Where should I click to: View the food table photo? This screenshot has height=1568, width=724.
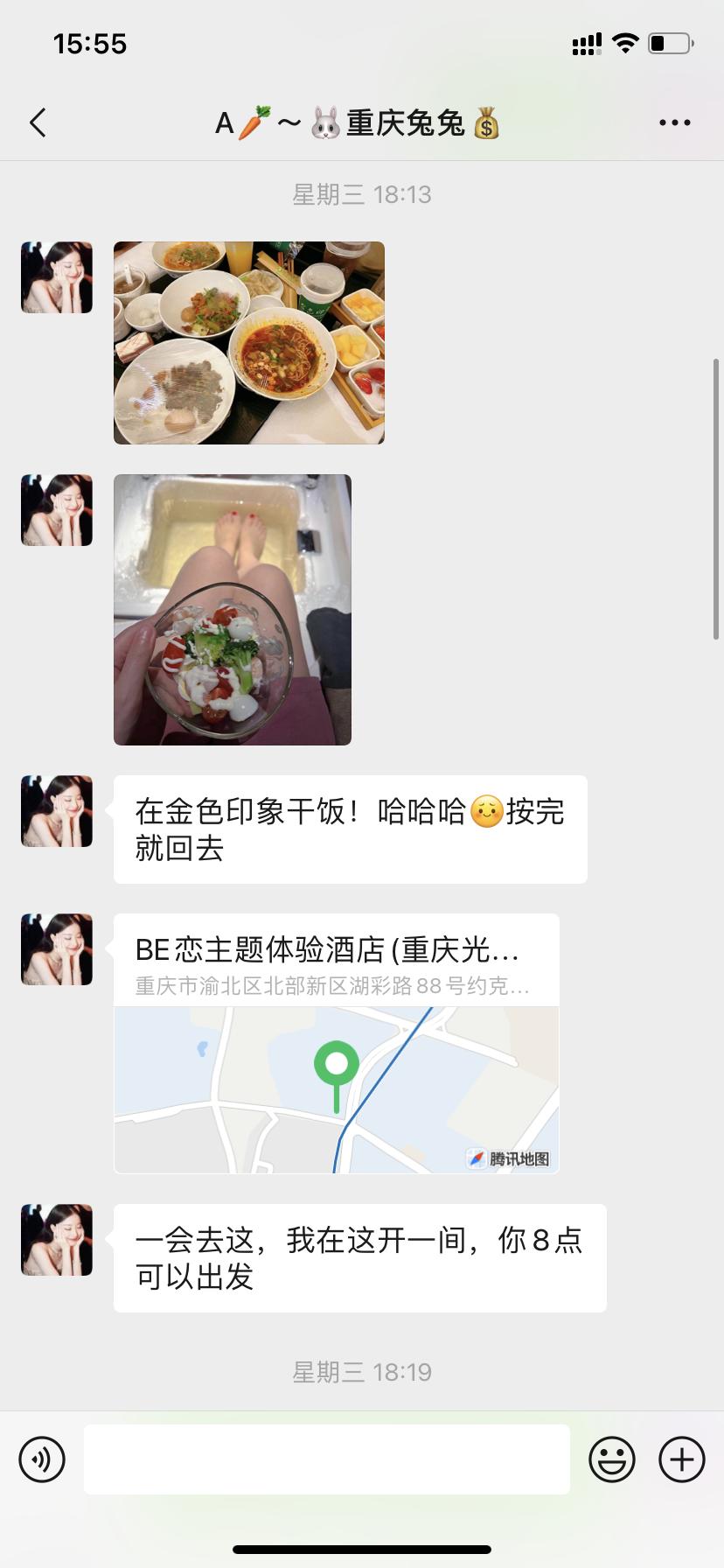pyautogui.click(x=249, y=343)
